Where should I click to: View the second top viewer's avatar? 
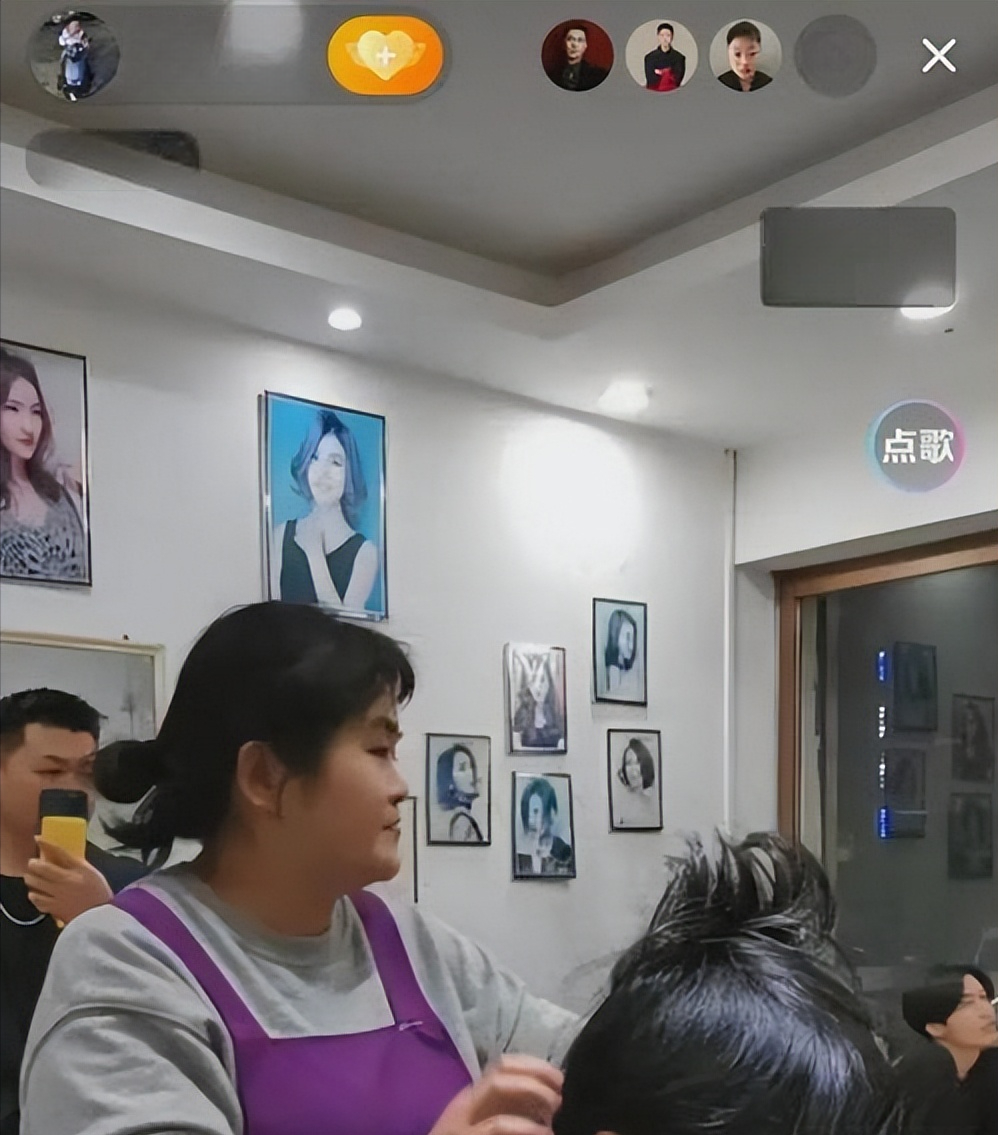(661, 56)
